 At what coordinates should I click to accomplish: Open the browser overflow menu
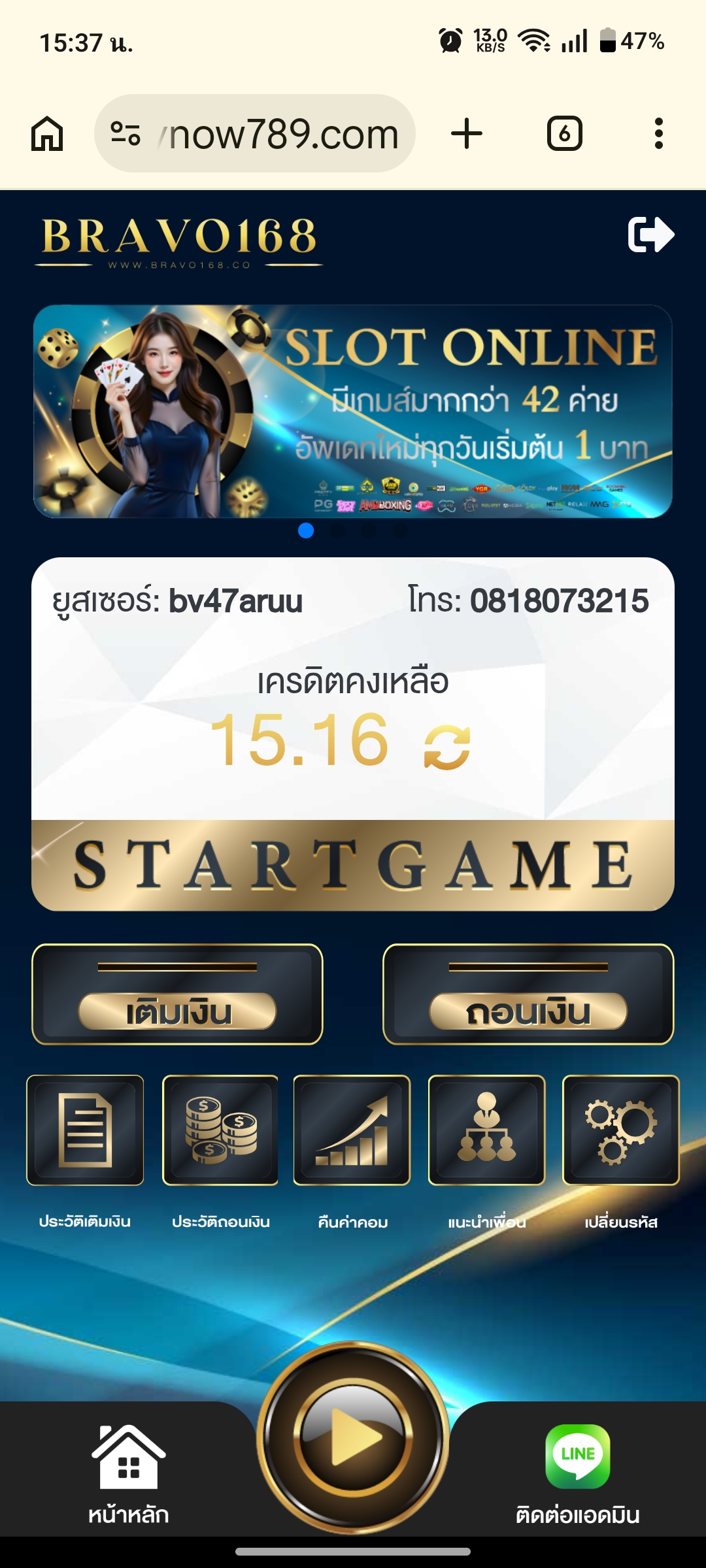tap(659, 134)
